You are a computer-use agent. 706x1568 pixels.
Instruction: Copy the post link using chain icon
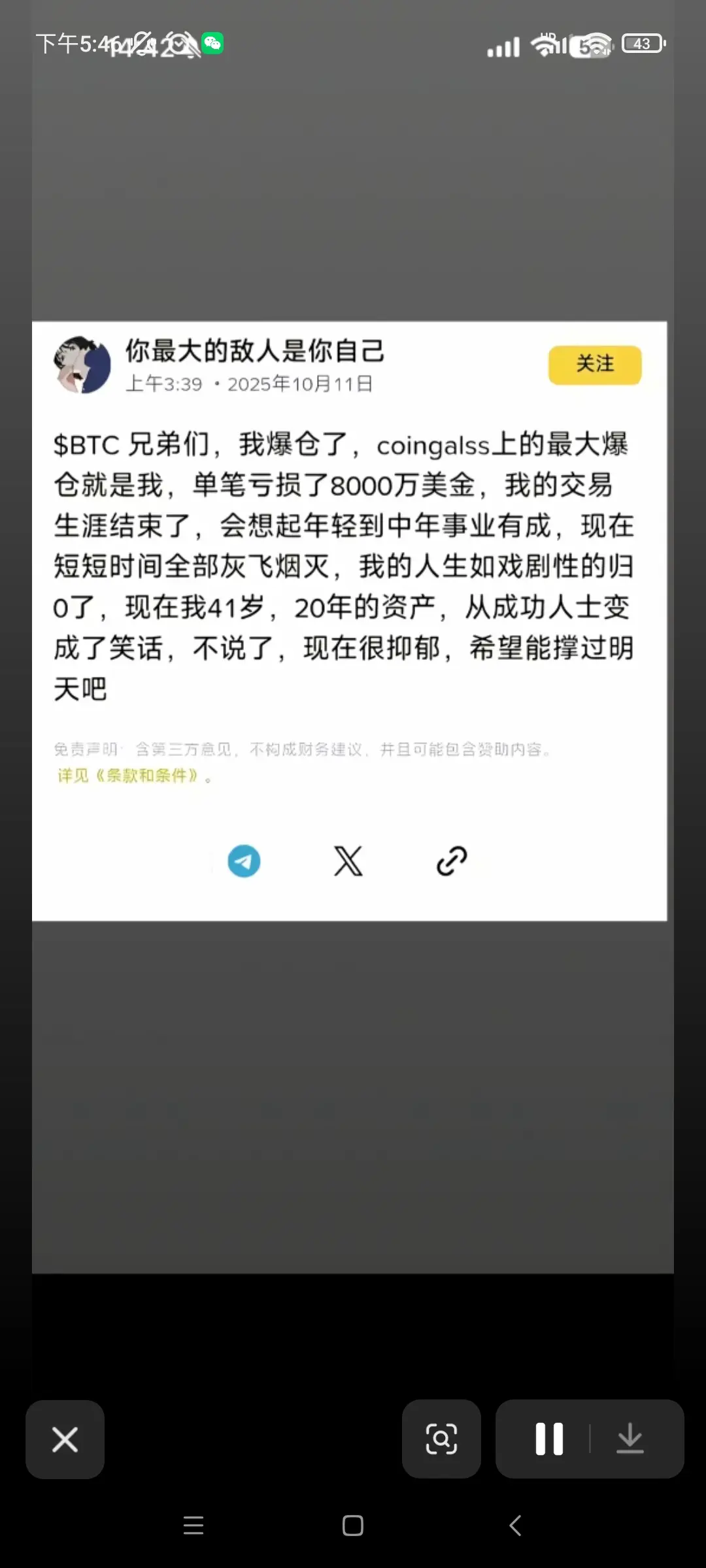[450, 861]
